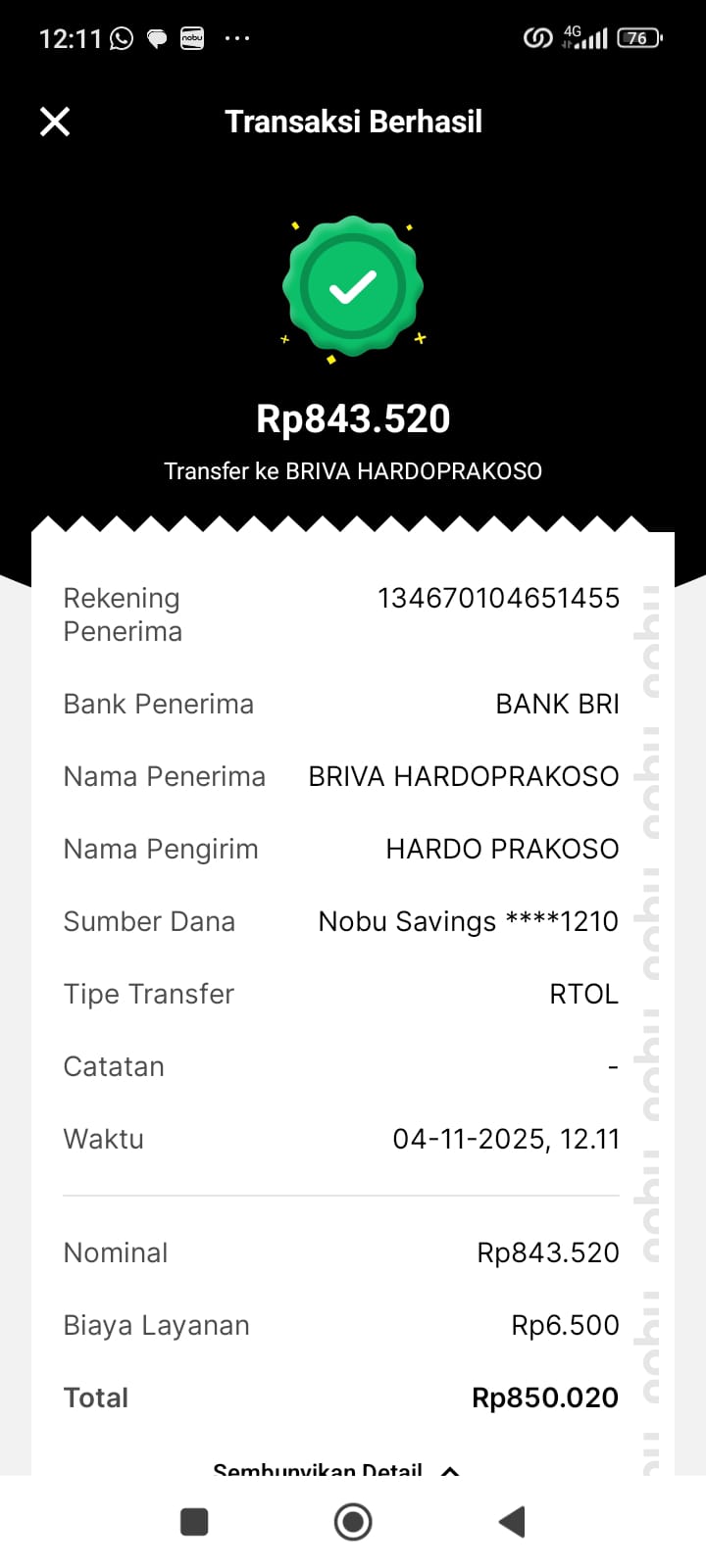The height and width of the screenshot is (1568, 706).
Task: Go back using the system back button
Action: pos(512,1522)
